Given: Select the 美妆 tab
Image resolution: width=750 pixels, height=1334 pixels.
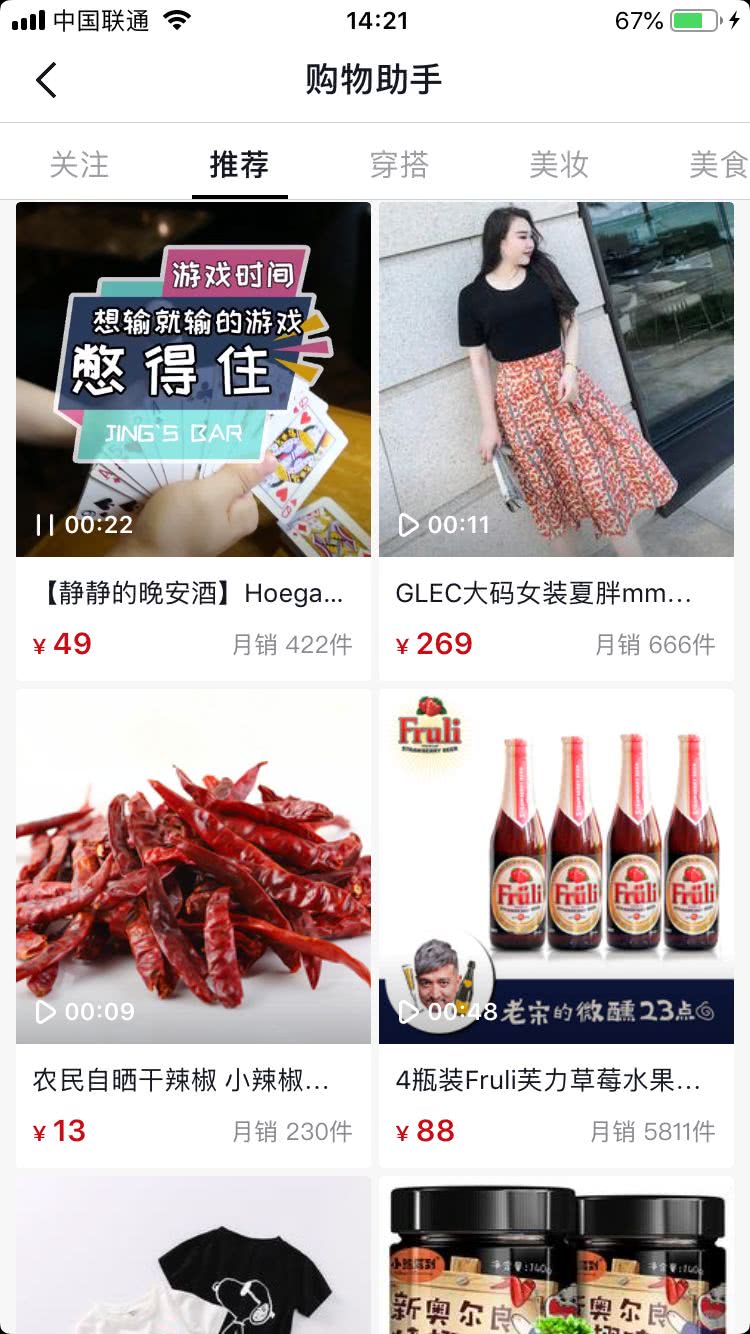Looking at the screenshot, I should [x=558, y=166].
